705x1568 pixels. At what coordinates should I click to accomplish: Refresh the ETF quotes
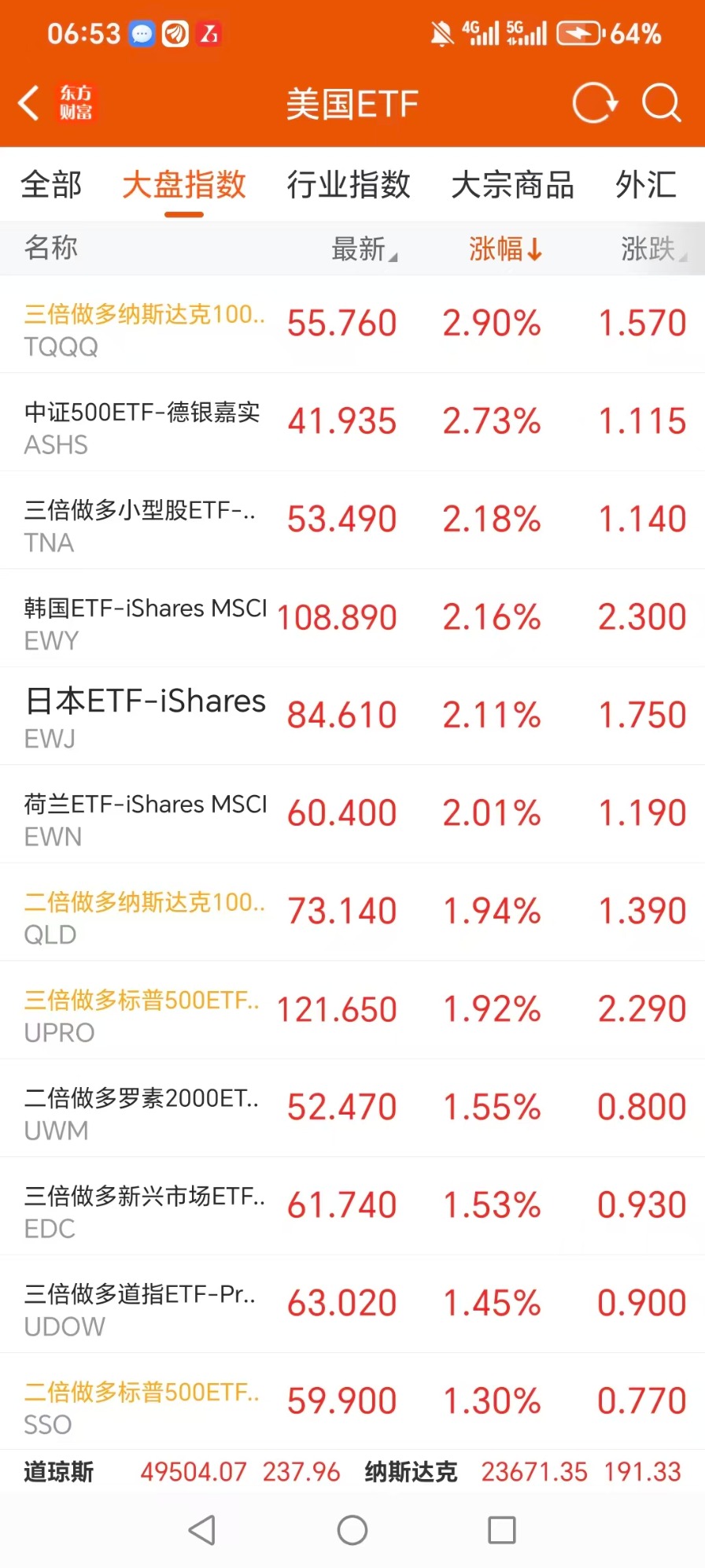594,103
